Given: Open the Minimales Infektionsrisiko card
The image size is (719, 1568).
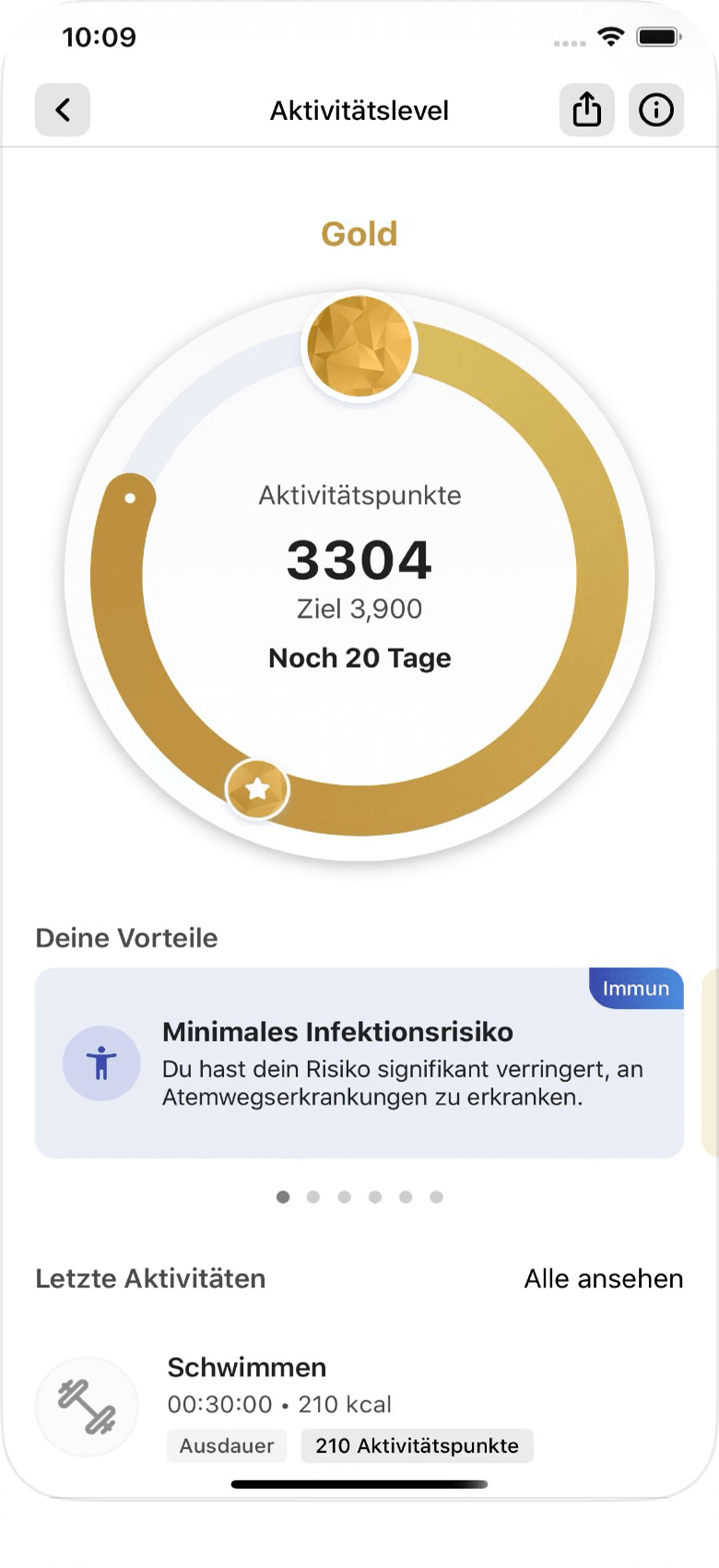Looking at the screenshot, I should tap(359, 1063).
